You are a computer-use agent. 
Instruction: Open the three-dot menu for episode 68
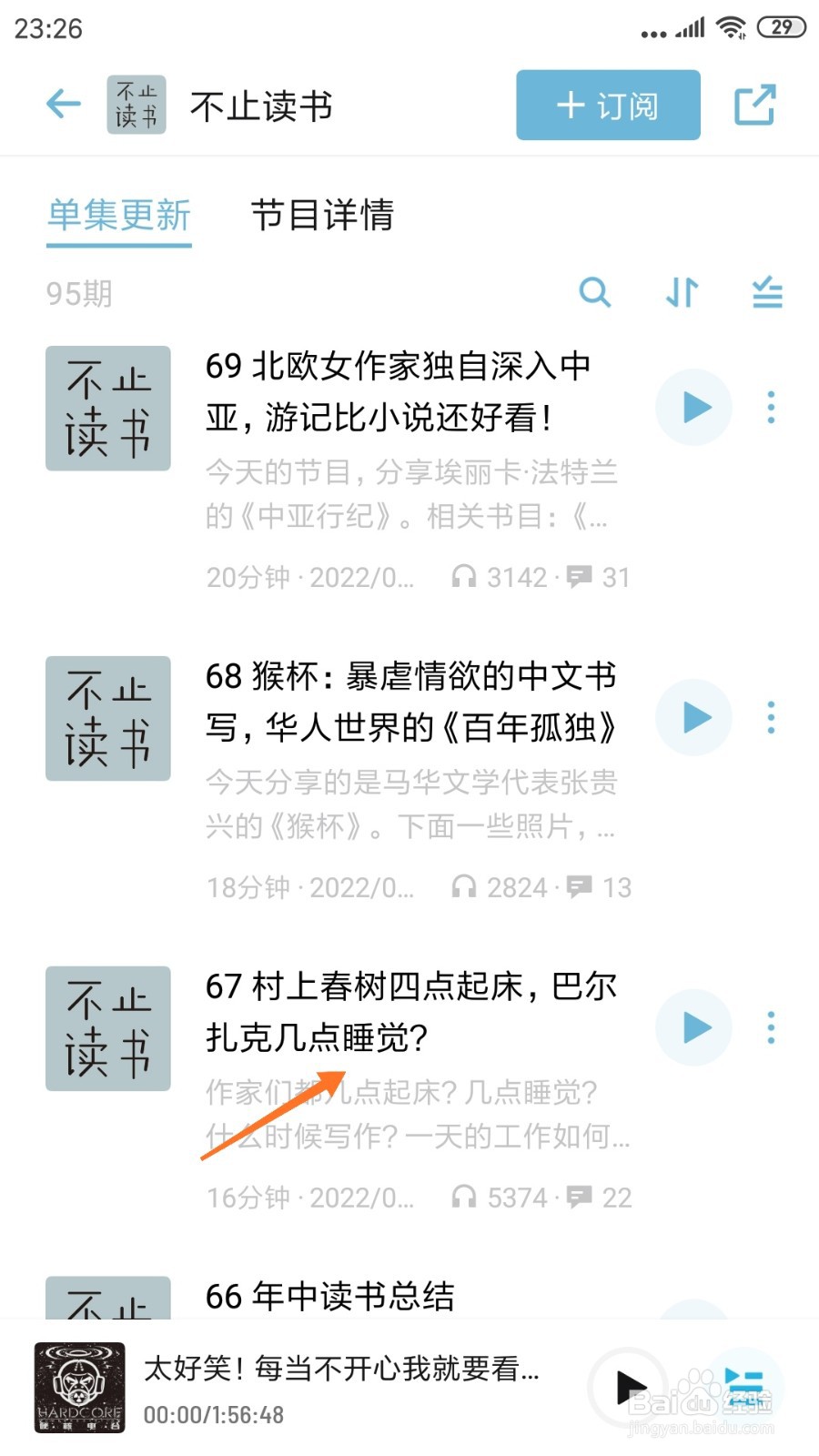(x=771, y=718)
